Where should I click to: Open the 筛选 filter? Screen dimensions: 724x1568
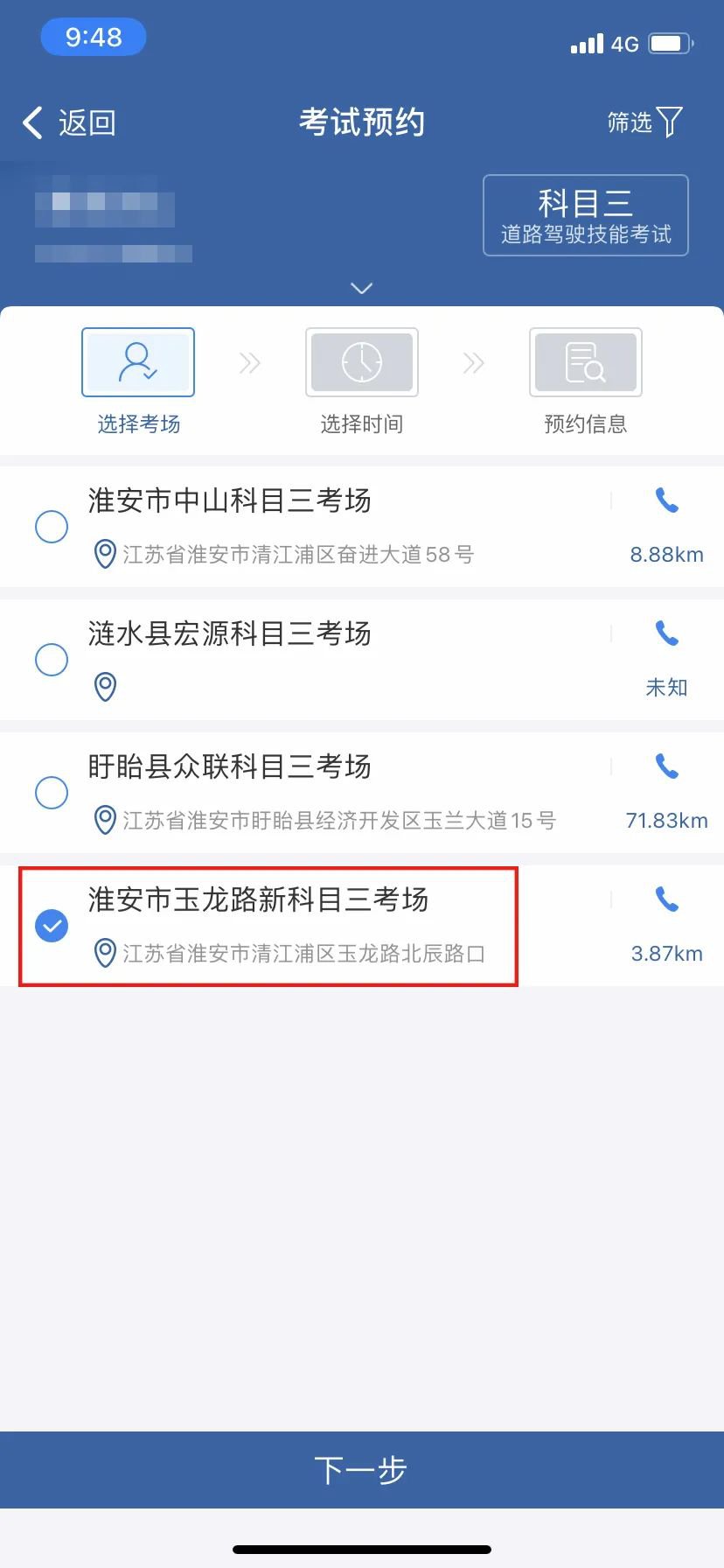(x=644, y=122)
